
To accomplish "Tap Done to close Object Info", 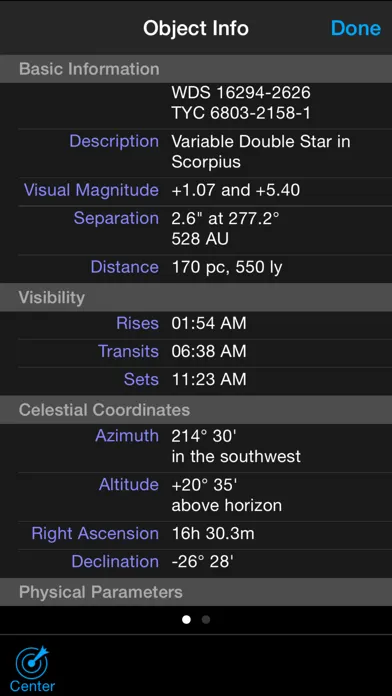I will 356,28.
